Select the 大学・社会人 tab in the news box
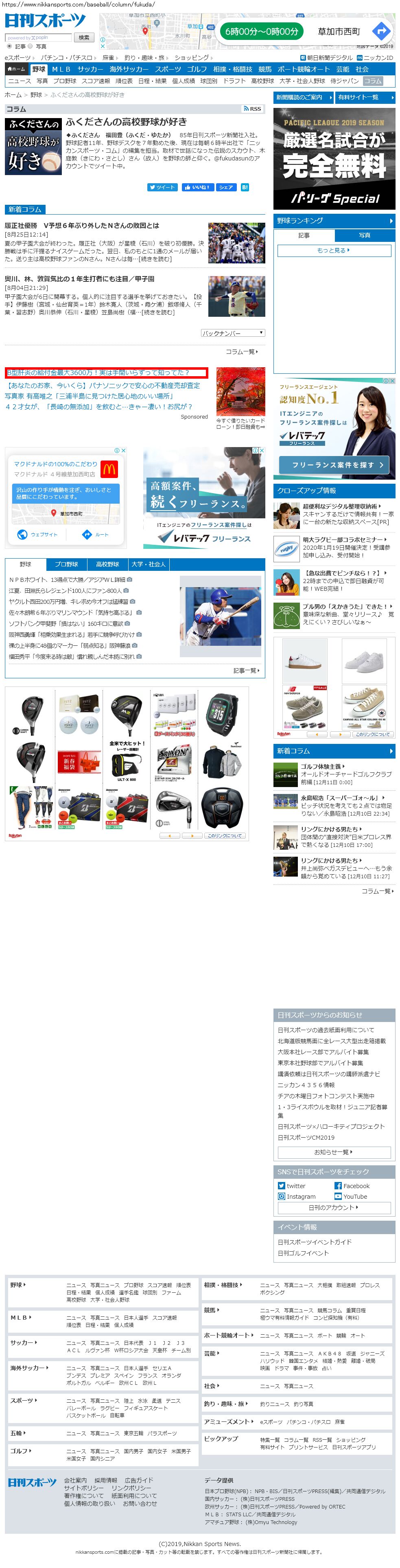The image size is (400, 1568). click(x=148, y=564)
